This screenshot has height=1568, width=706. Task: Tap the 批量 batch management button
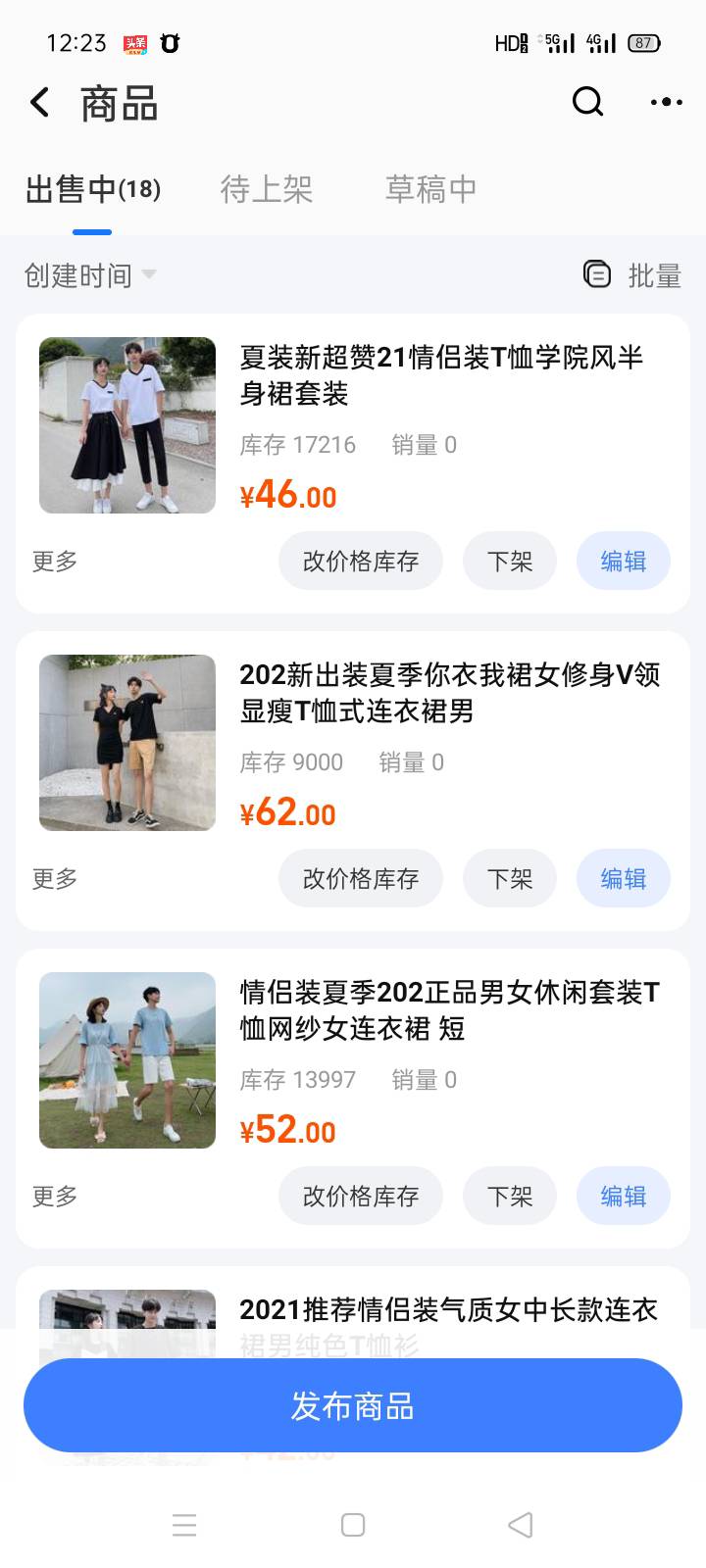pyautogui.click(x=632, y=275)
